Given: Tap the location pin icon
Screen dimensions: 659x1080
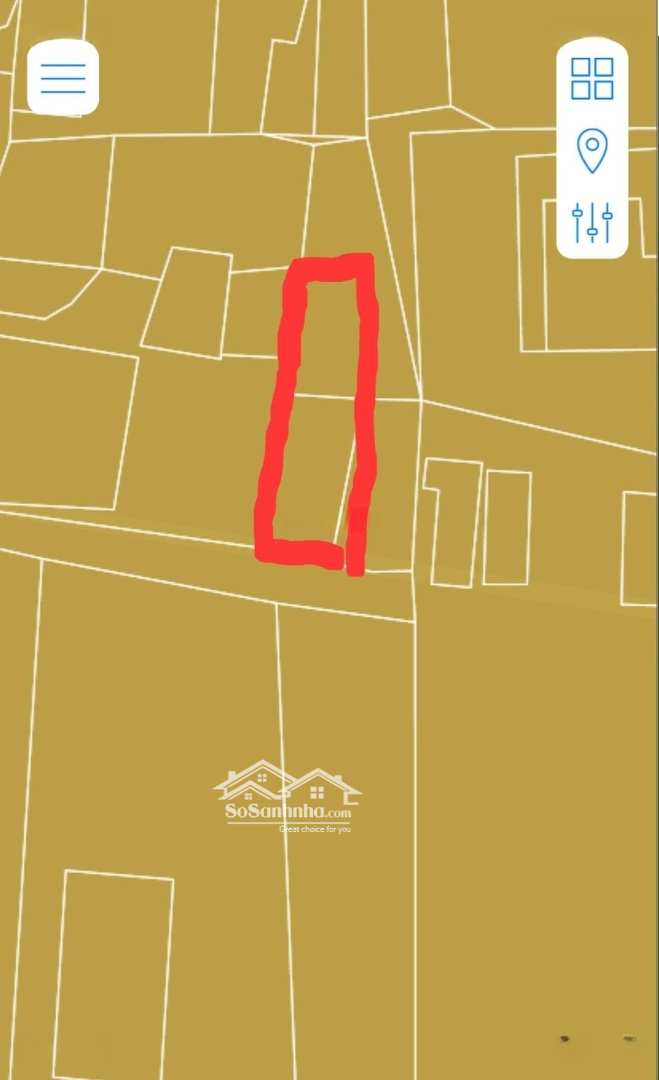Looking at the screenshot, I should pyautogui.click(x=592, y=151).
